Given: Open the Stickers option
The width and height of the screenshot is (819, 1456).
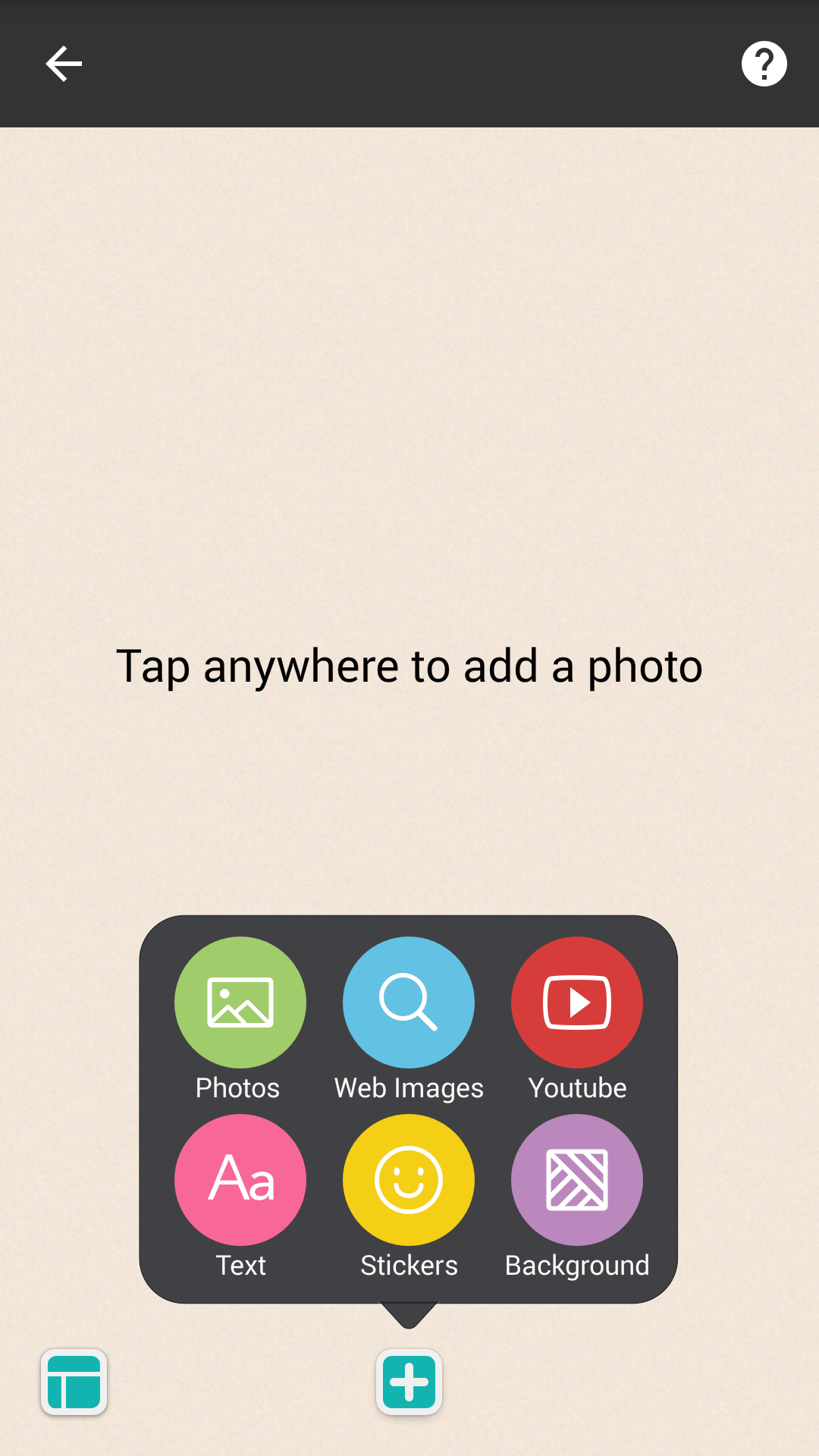Looking at the screenshot, I should pos(409,1180).
